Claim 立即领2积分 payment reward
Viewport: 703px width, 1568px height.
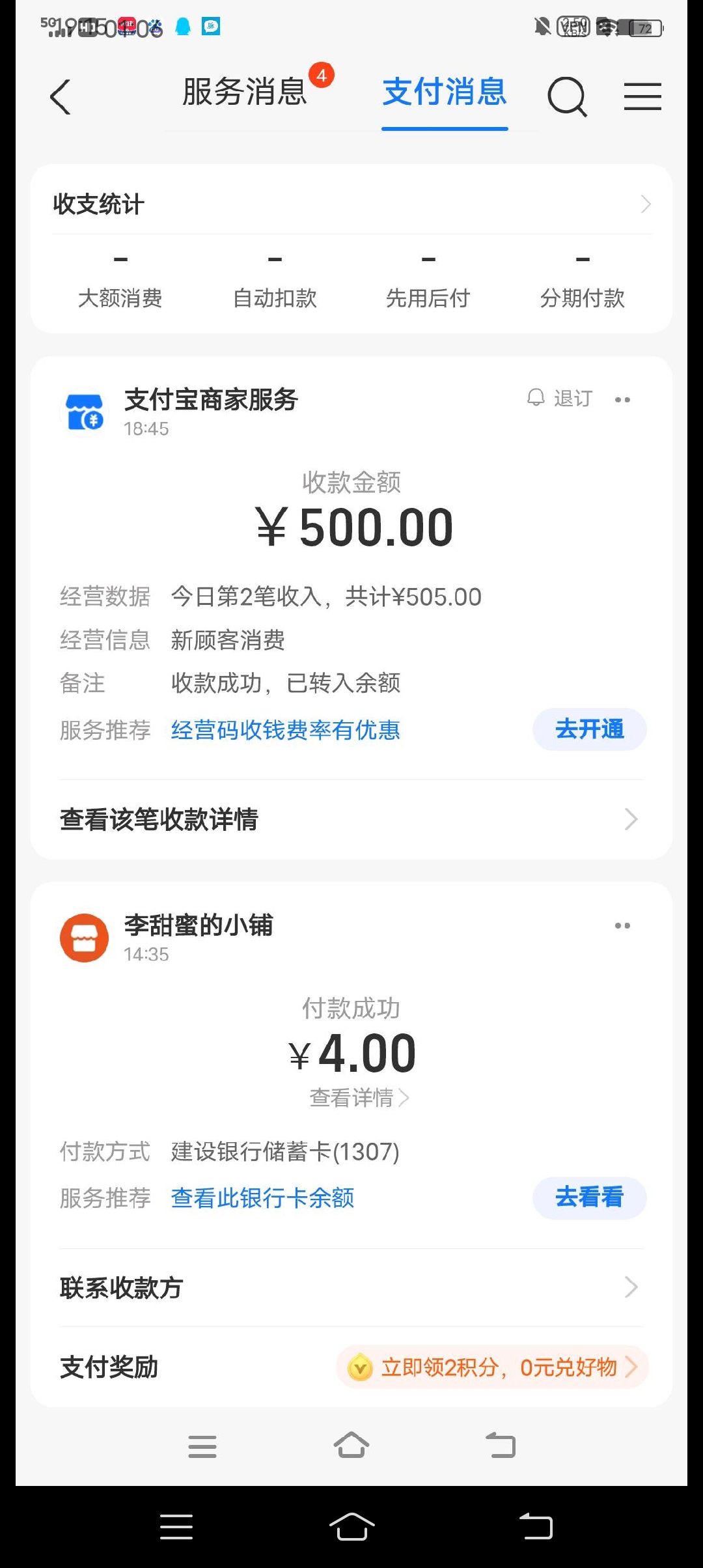[493, 1367]
